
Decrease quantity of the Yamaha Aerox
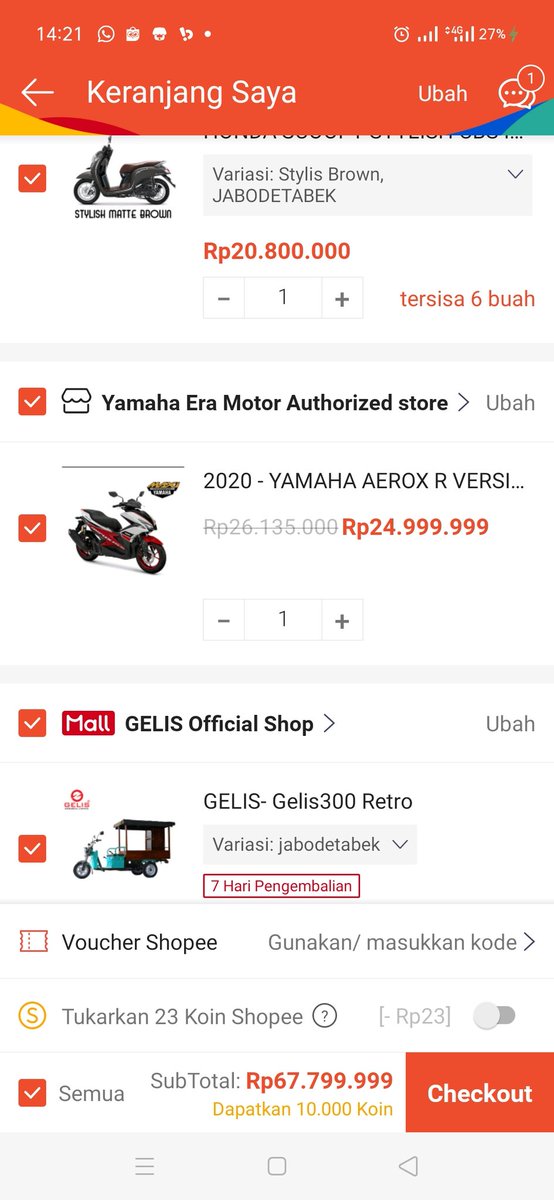pos(224,620)
